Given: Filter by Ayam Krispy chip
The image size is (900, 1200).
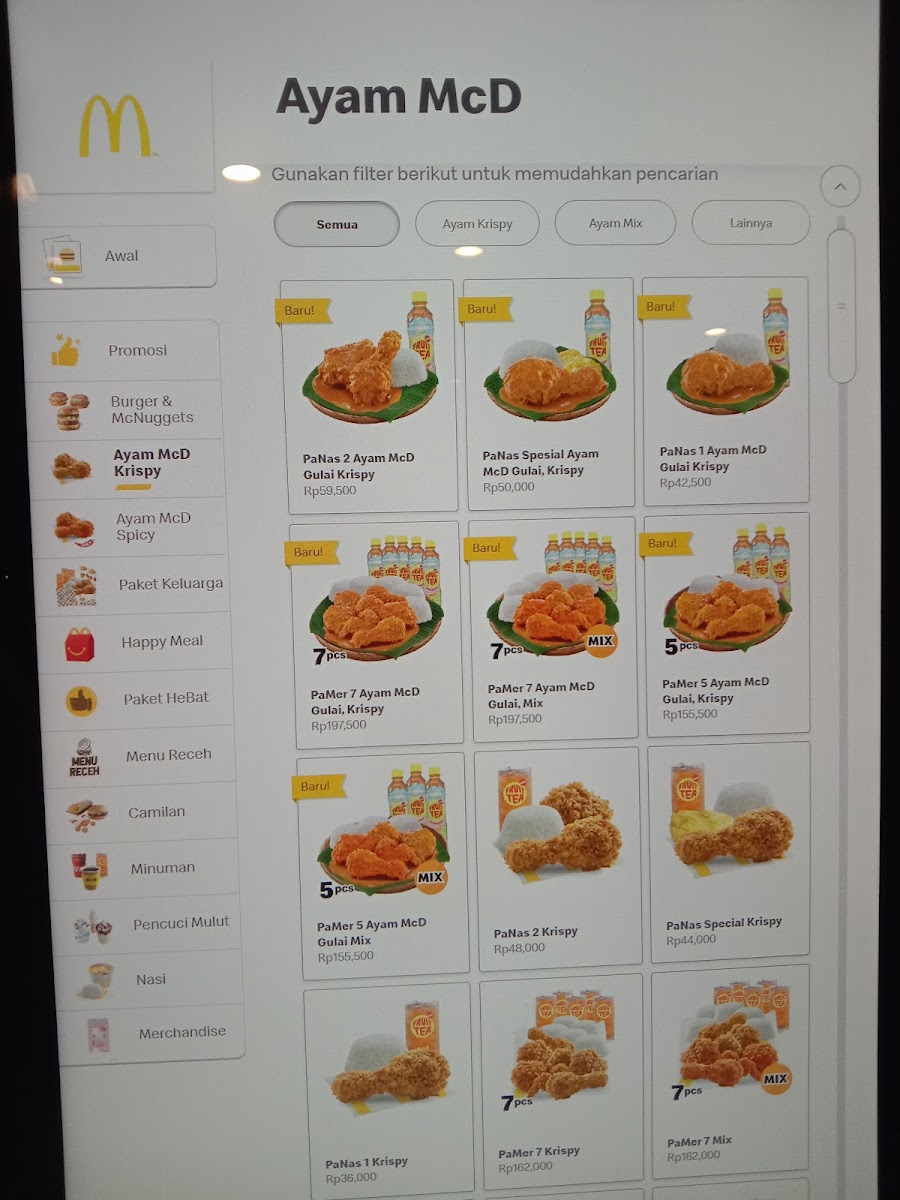Looking at the screenshot, I should [477, 224].
